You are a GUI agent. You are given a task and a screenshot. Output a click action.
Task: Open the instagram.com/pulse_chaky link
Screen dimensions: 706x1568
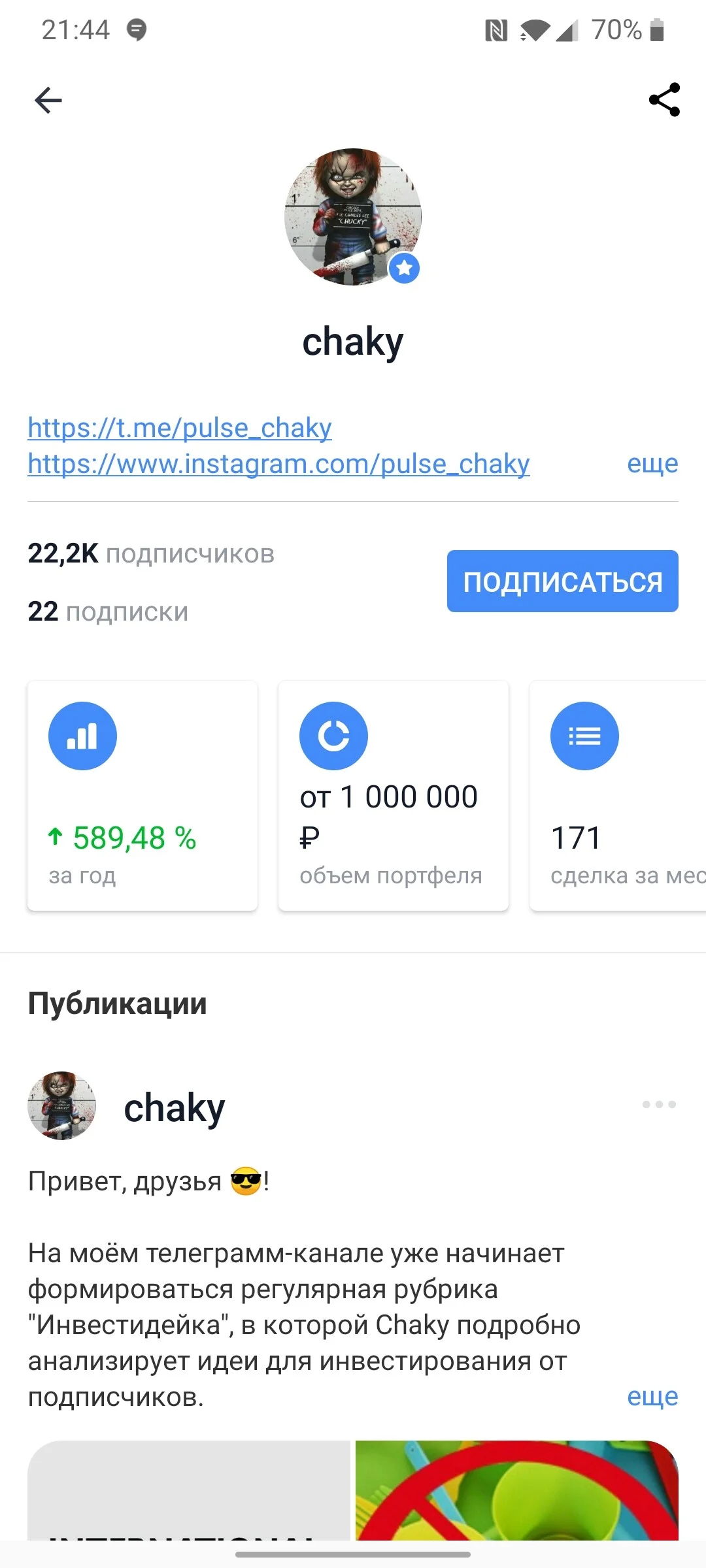point(278,464)
